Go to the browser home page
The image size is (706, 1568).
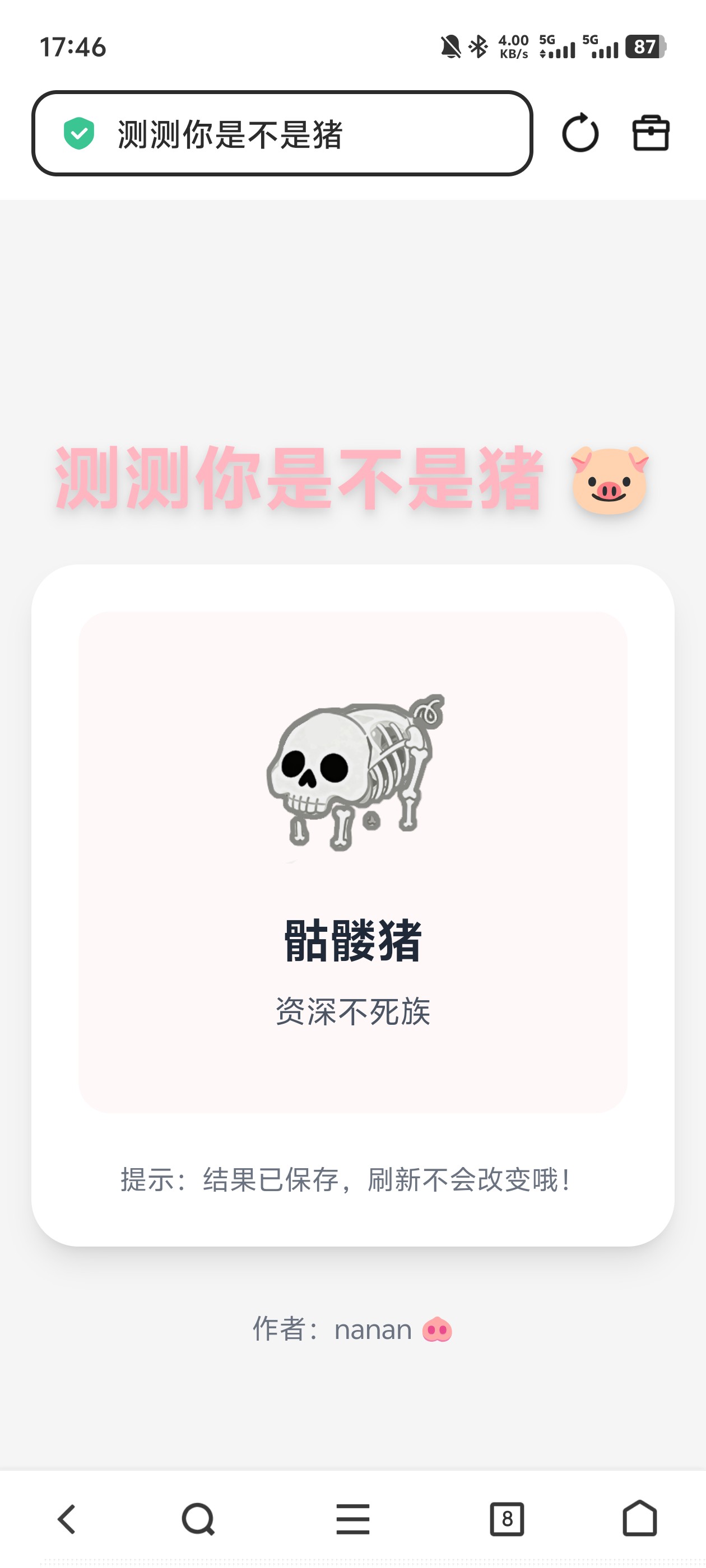click(640, 1519)
